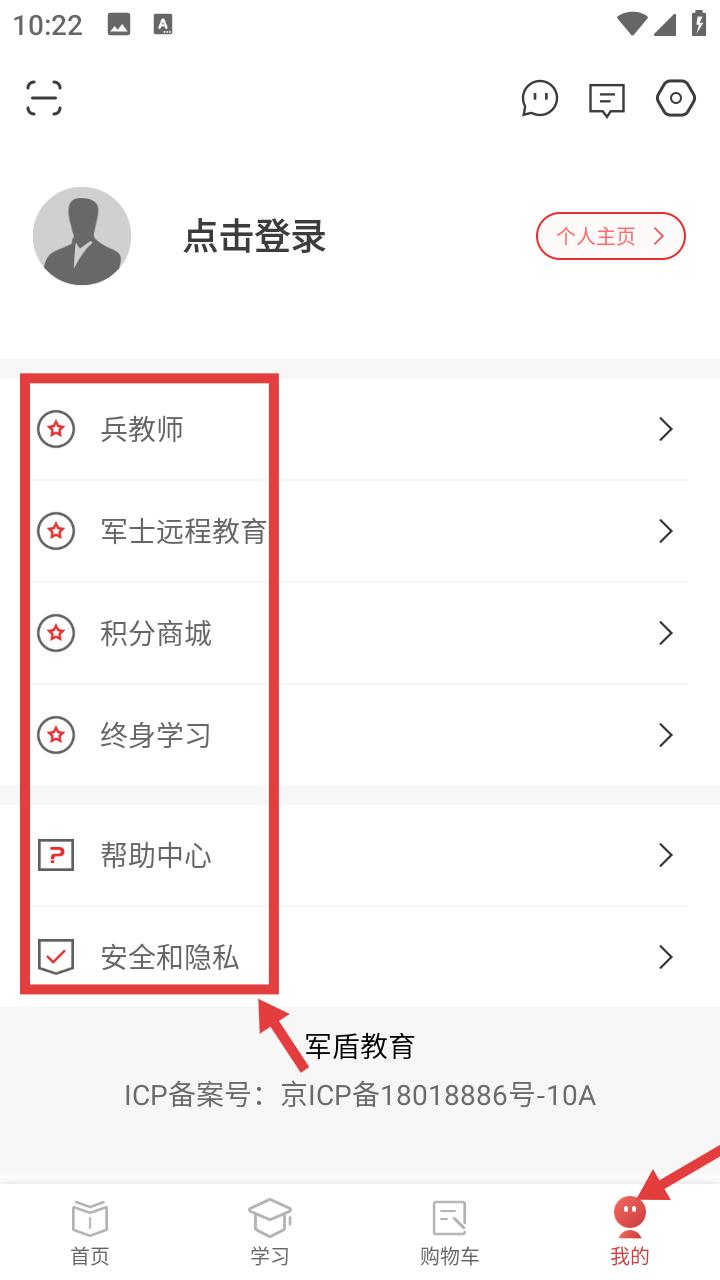Open 安全和隐私 settings
The height and width of the screenshot is (1280, 720).
point(360,957)
